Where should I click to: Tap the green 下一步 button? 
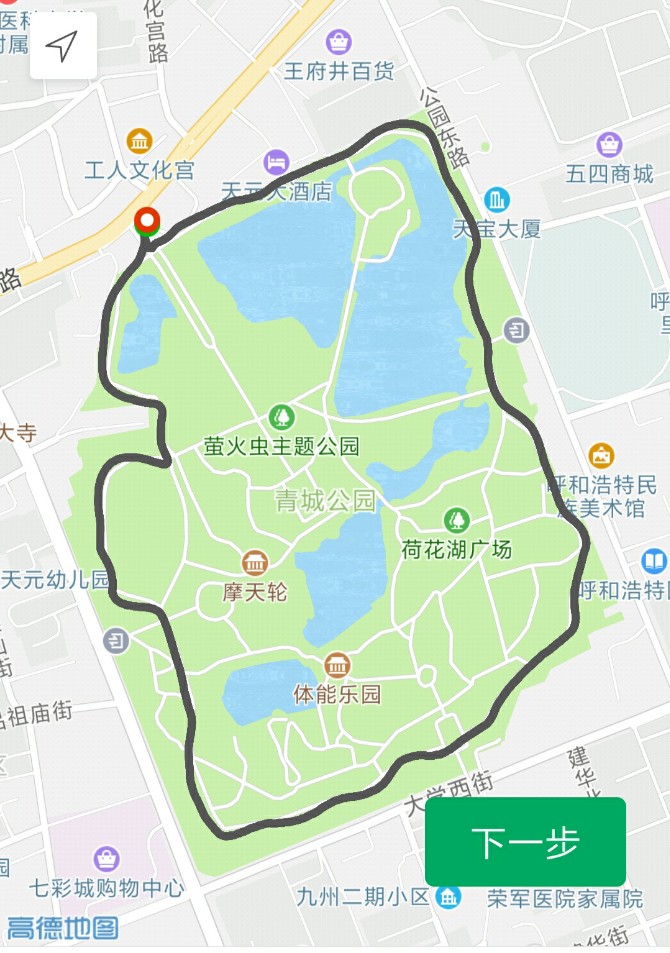click(525, 842)
